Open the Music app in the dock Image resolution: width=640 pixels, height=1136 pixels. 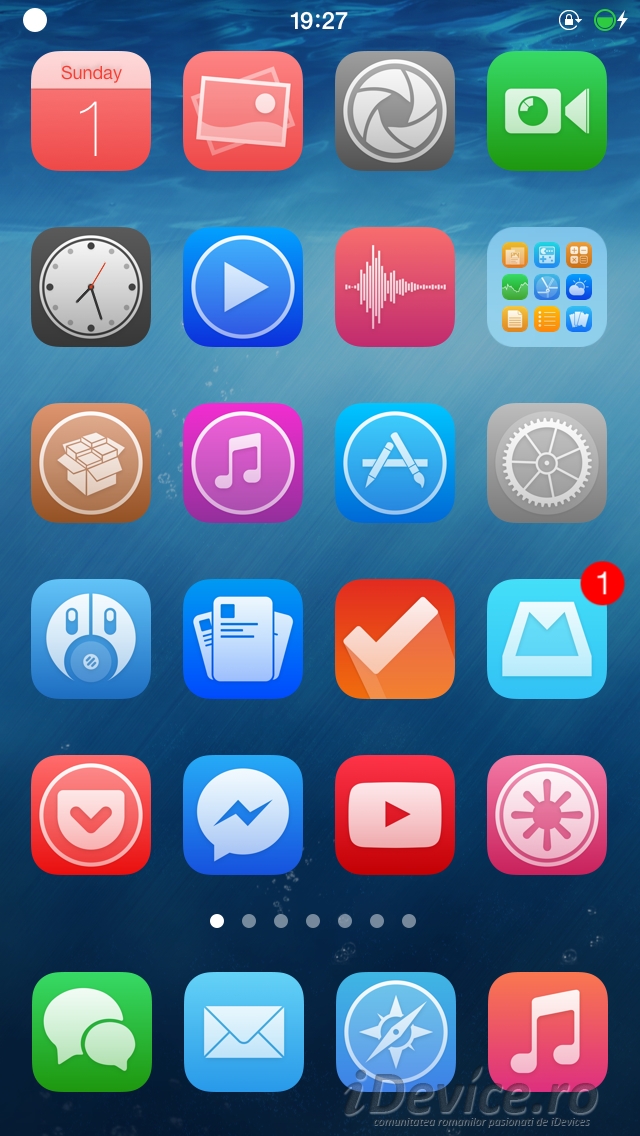pyautogui.click(x=548, y=1032)
